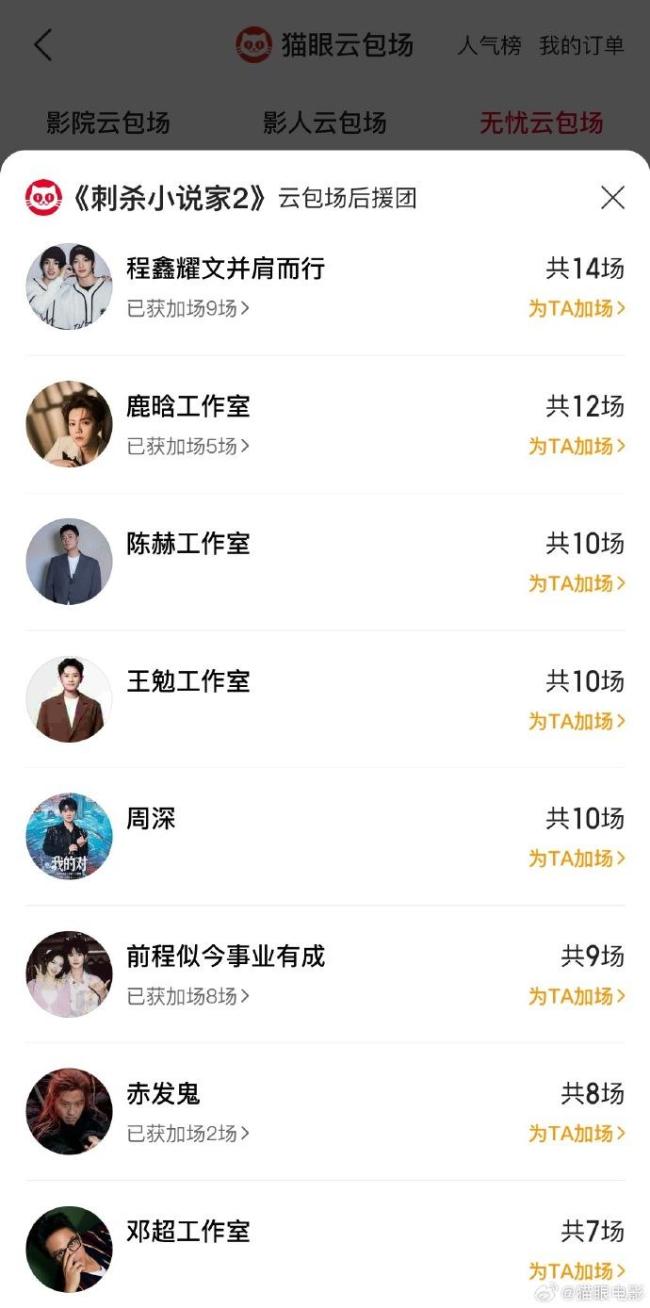Tap 为TA加场 for 赤发鬼
The width and height of the screenshot is (650, 1308).
(577, 1133)
